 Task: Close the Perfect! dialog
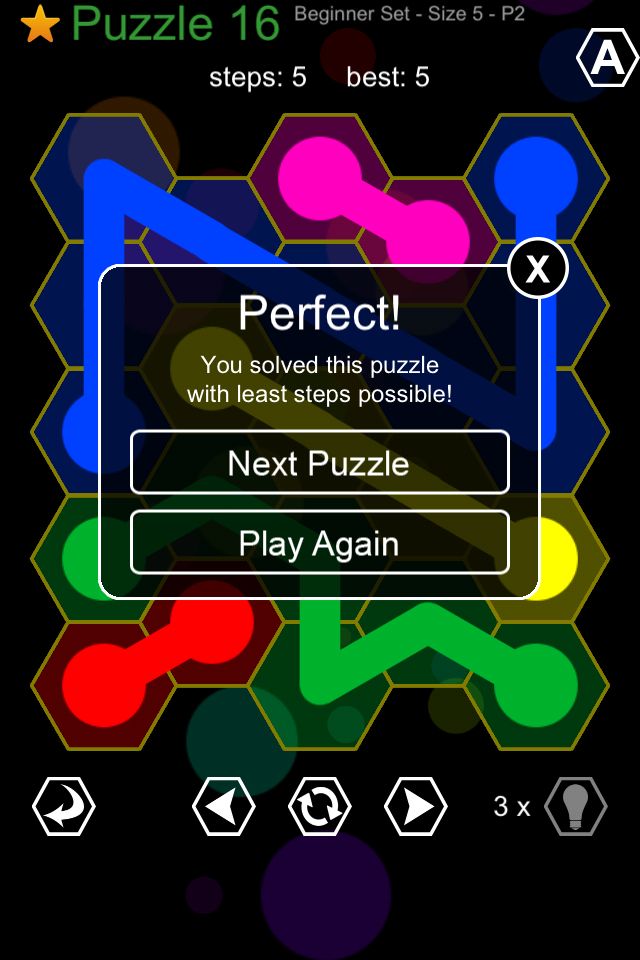point(538,268)
